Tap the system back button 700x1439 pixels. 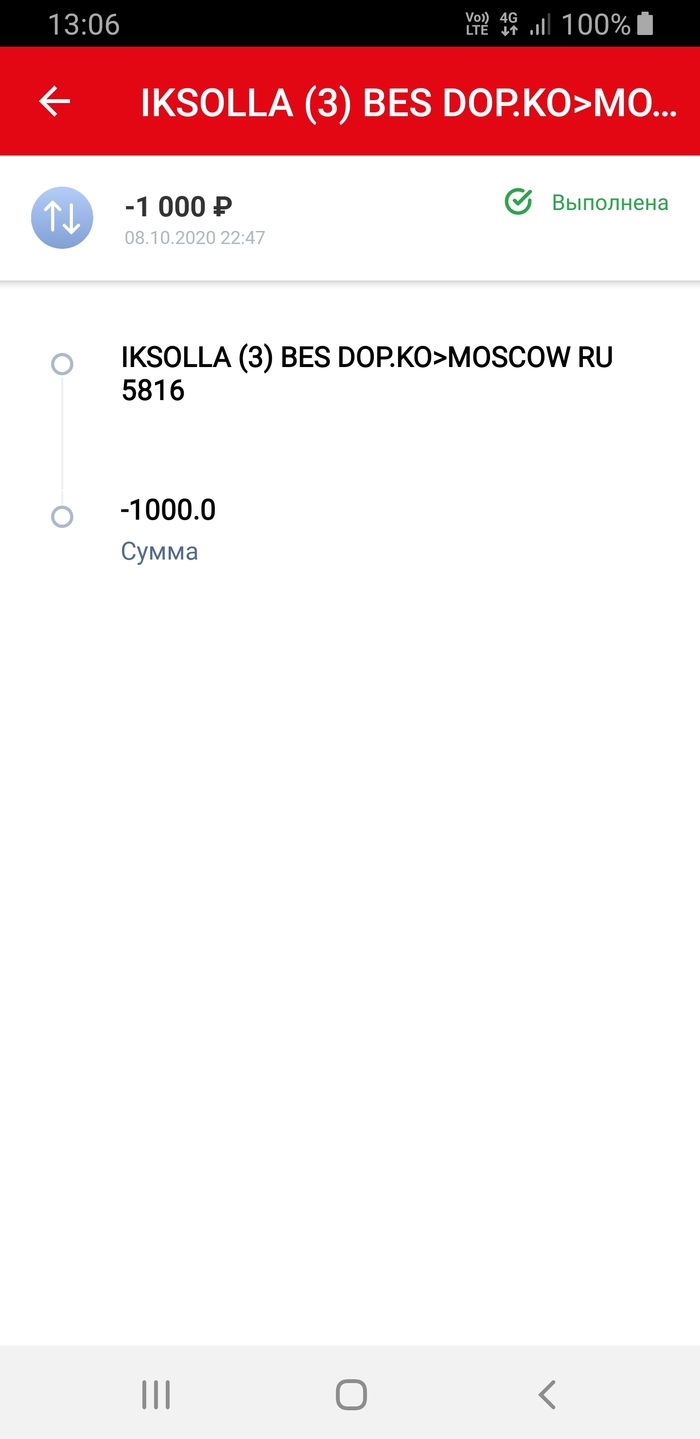[546, 1394]
